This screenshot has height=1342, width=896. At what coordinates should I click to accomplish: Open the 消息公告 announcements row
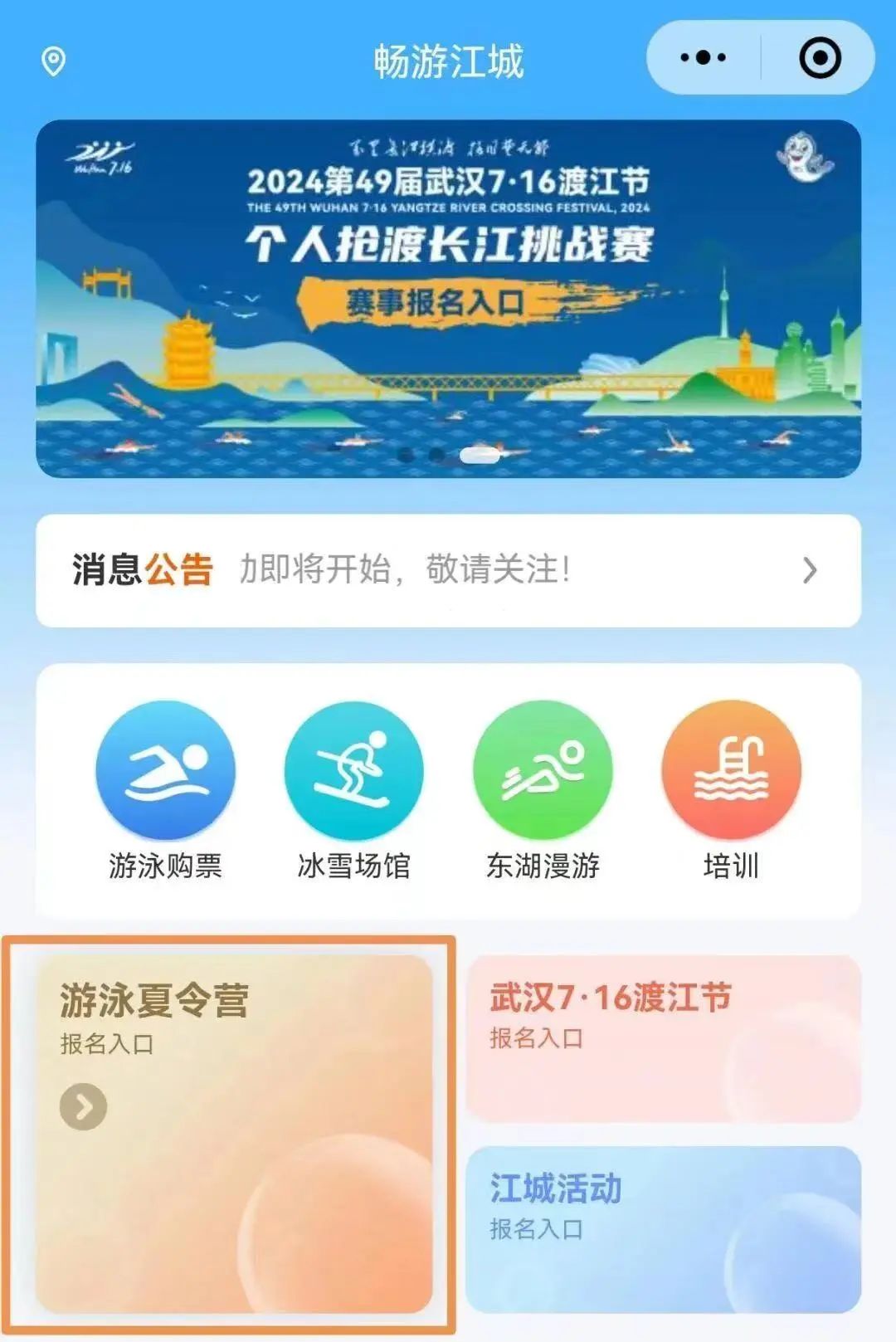448,570
